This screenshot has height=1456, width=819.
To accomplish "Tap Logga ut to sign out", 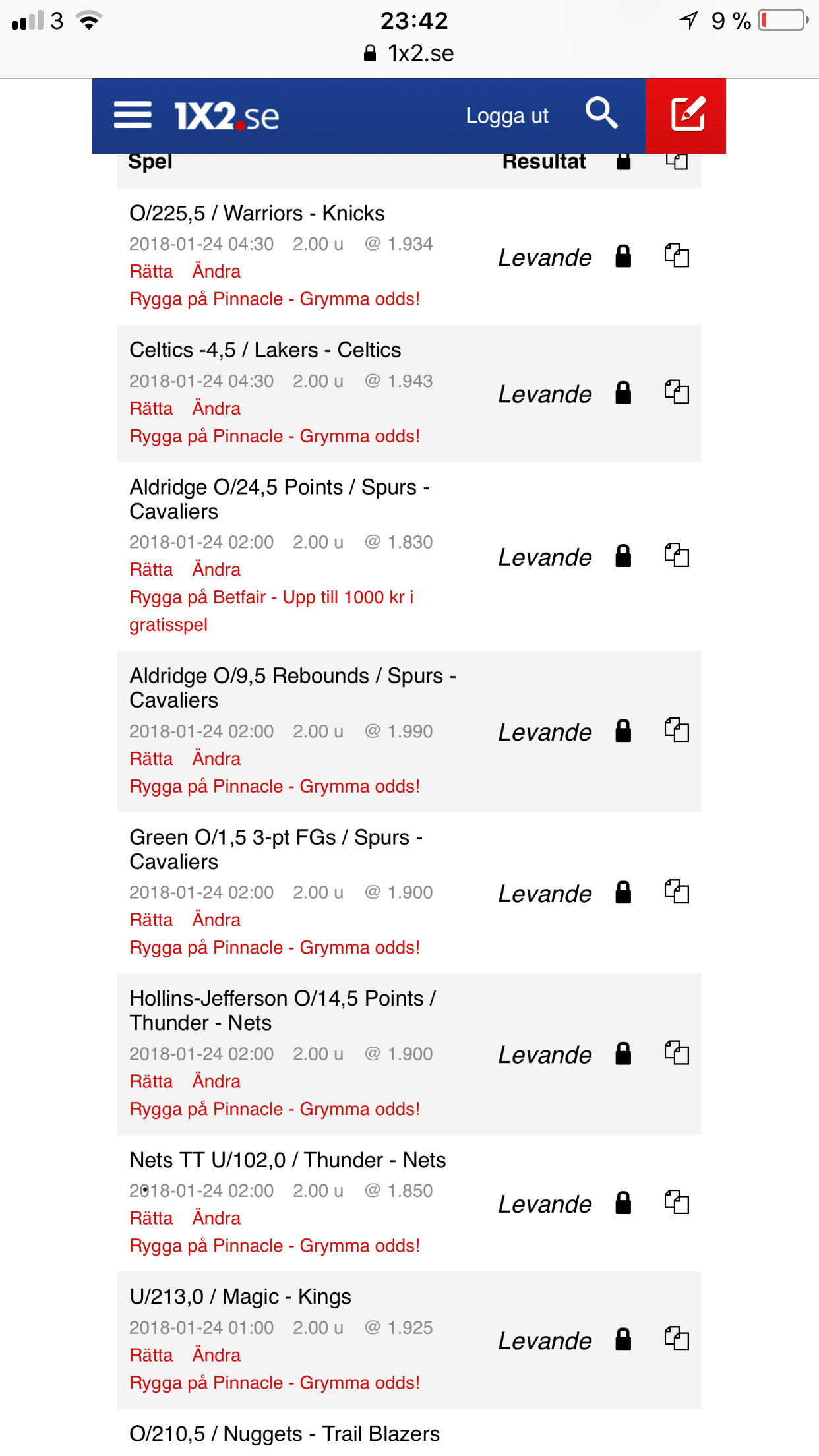I will tap(507, 116).
